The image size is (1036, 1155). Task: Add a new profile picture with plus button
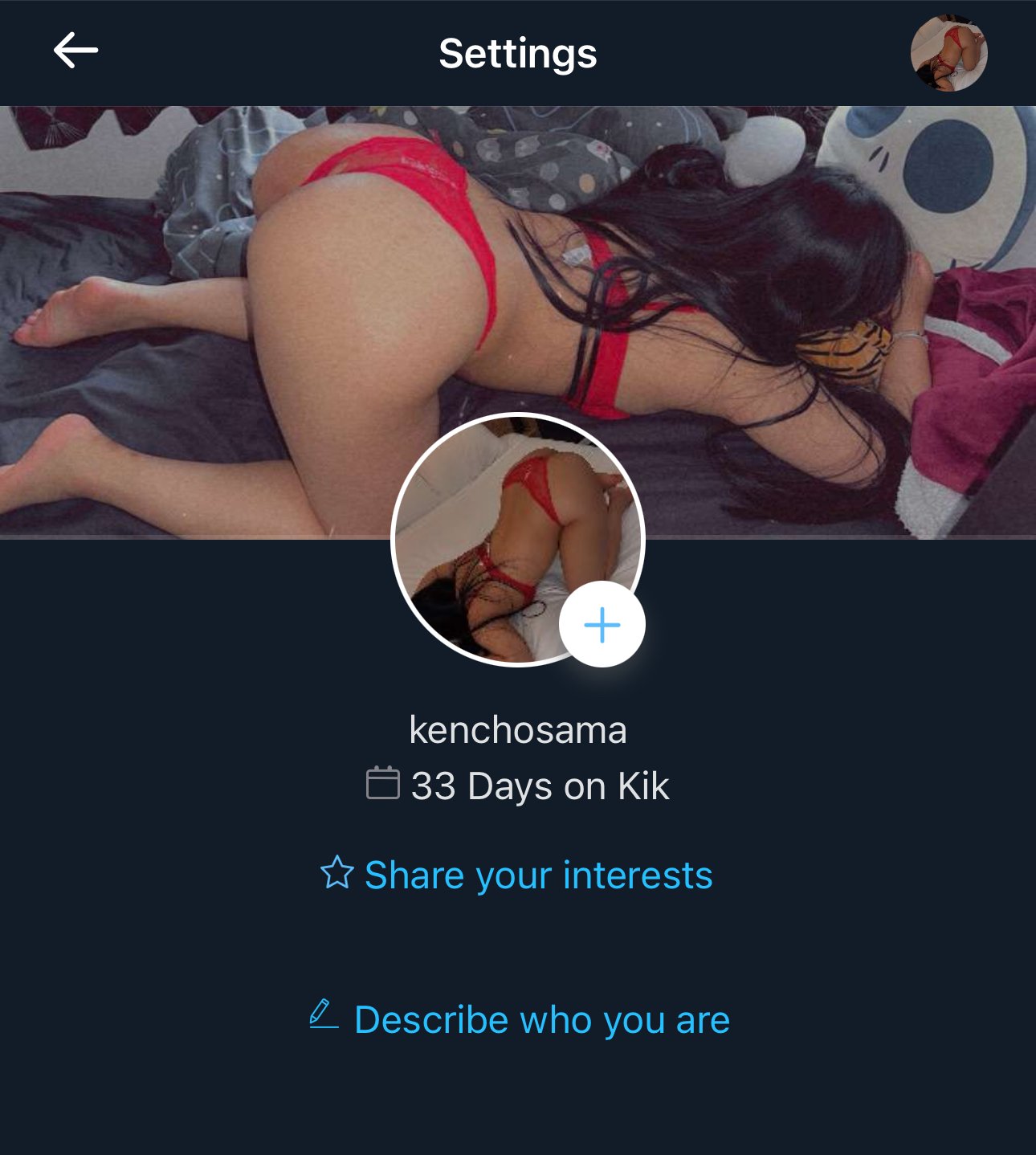coord(602,625)
